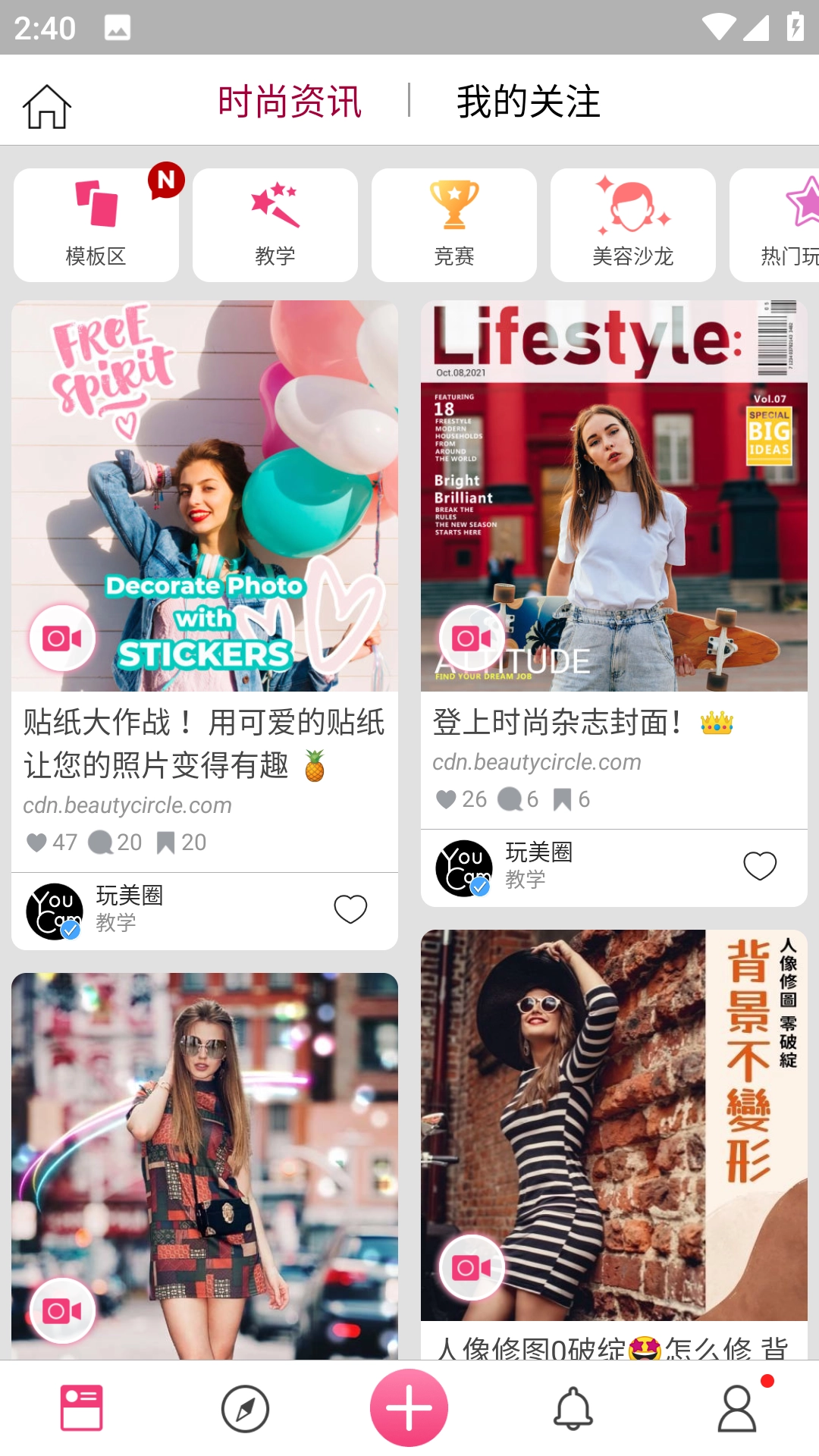Open the 背景不變形 portrait retouch post

(614, 1125)
